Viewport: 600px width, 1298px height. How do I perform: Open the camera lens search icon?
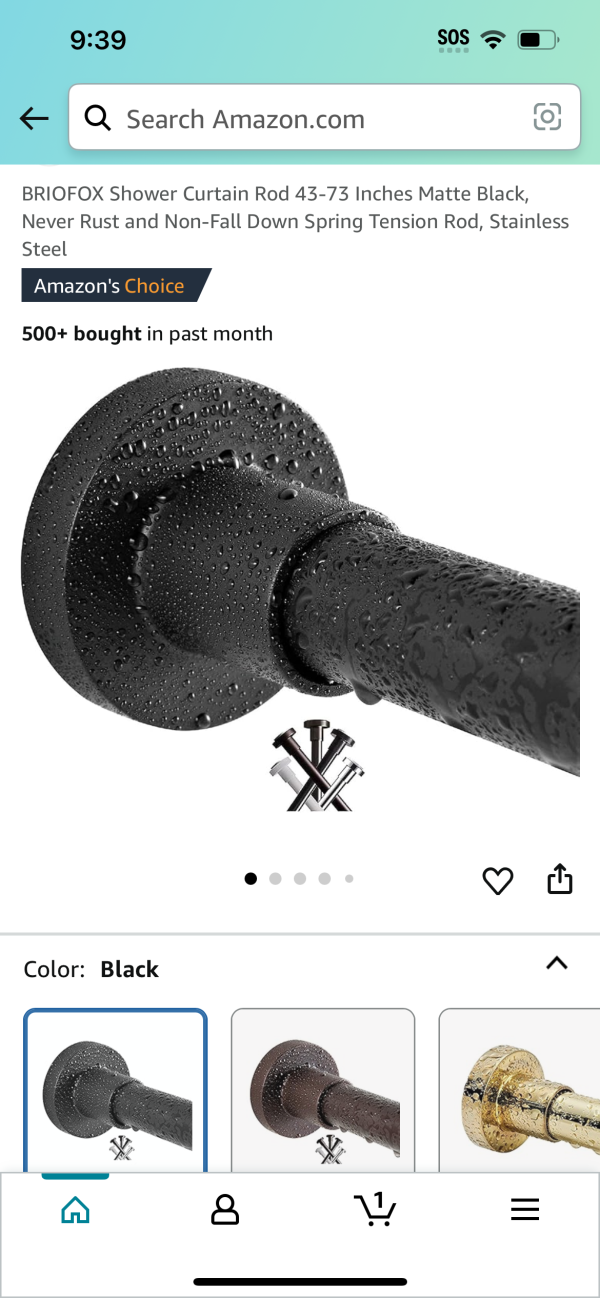(547, 118)
